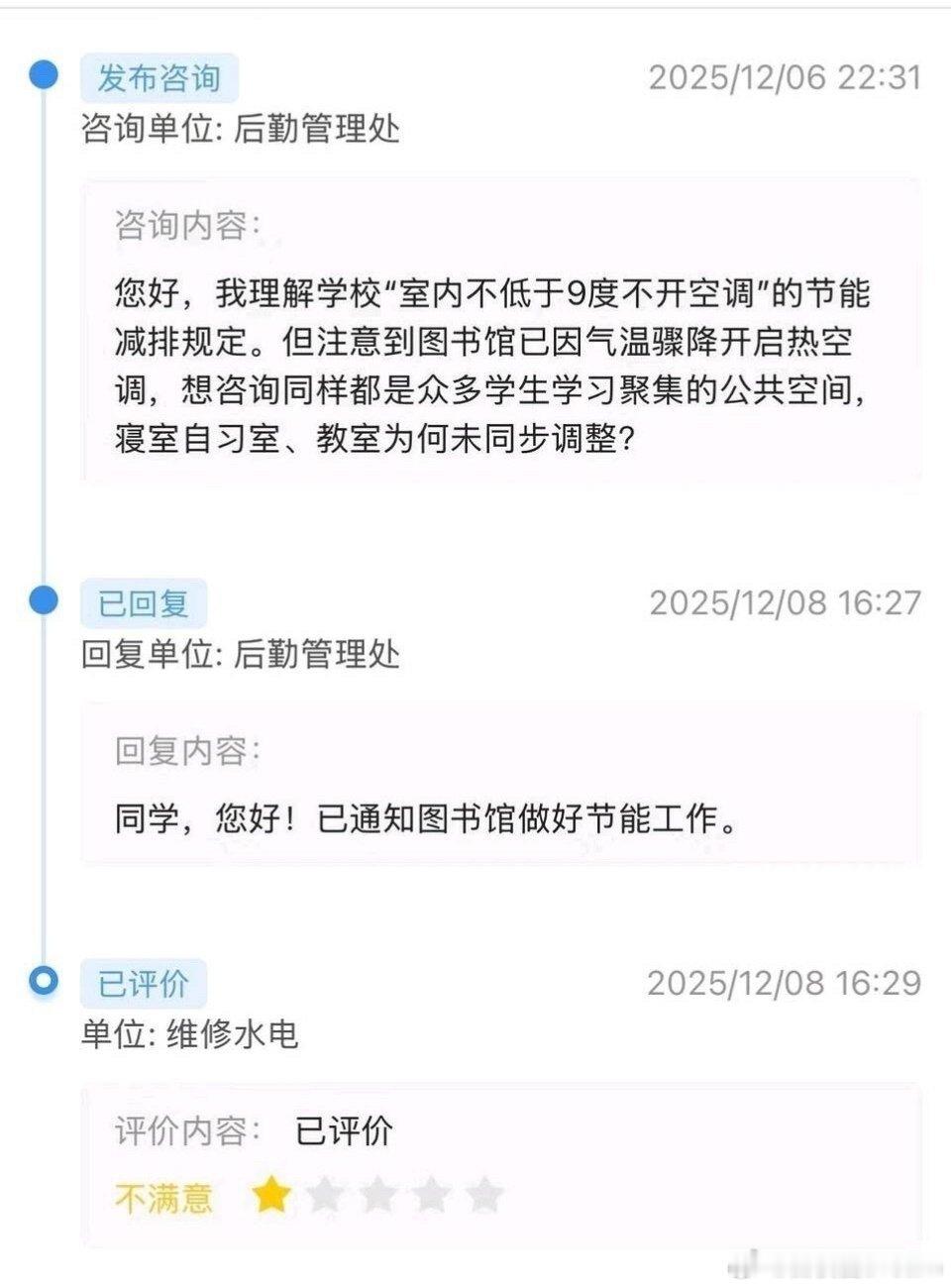
Task: Click the star rating bar control
Action: [x=377, y=1196]
